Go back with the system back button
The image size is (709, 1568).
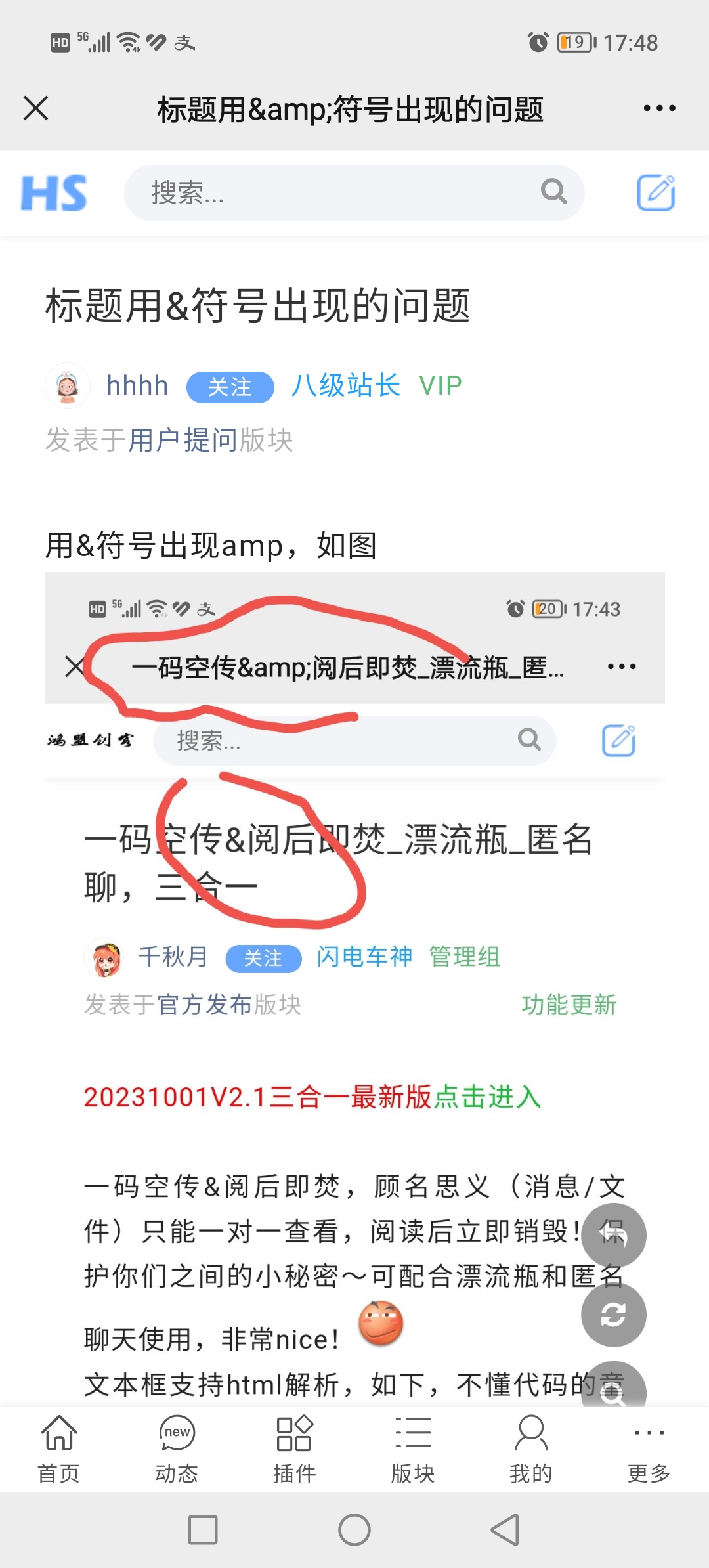505,1530
